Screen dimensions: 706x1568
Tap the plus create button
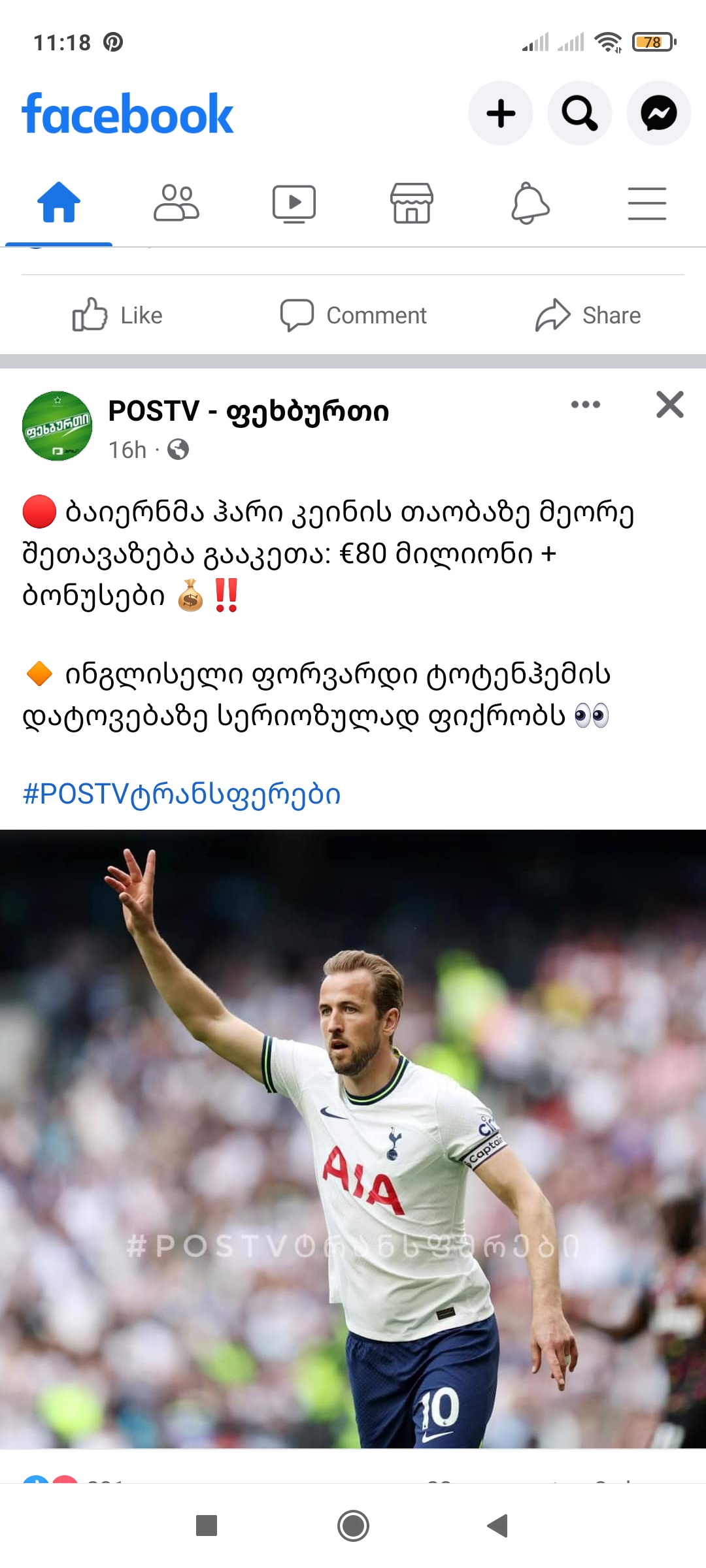click(501, 113)
